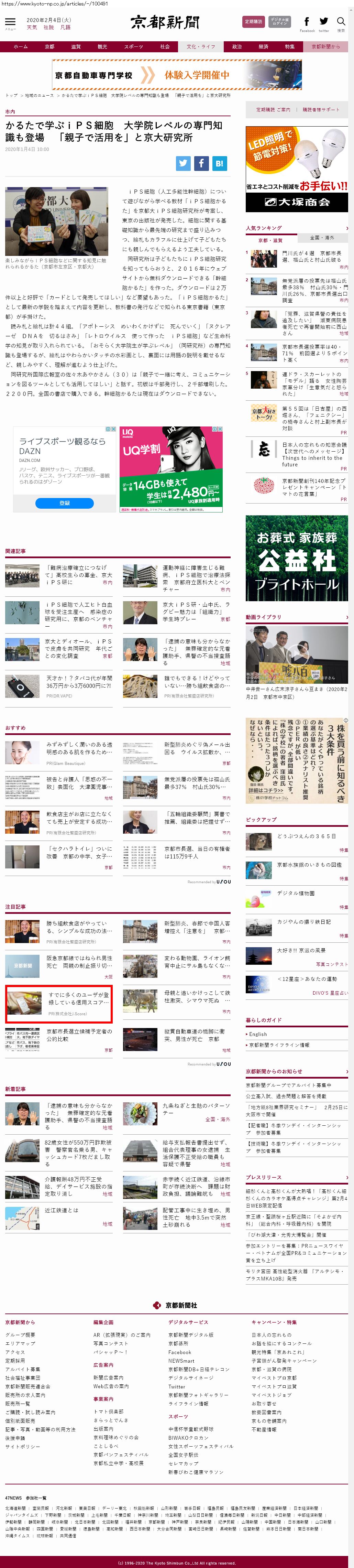Bookmark the article on Hatena

click(219, 163)
